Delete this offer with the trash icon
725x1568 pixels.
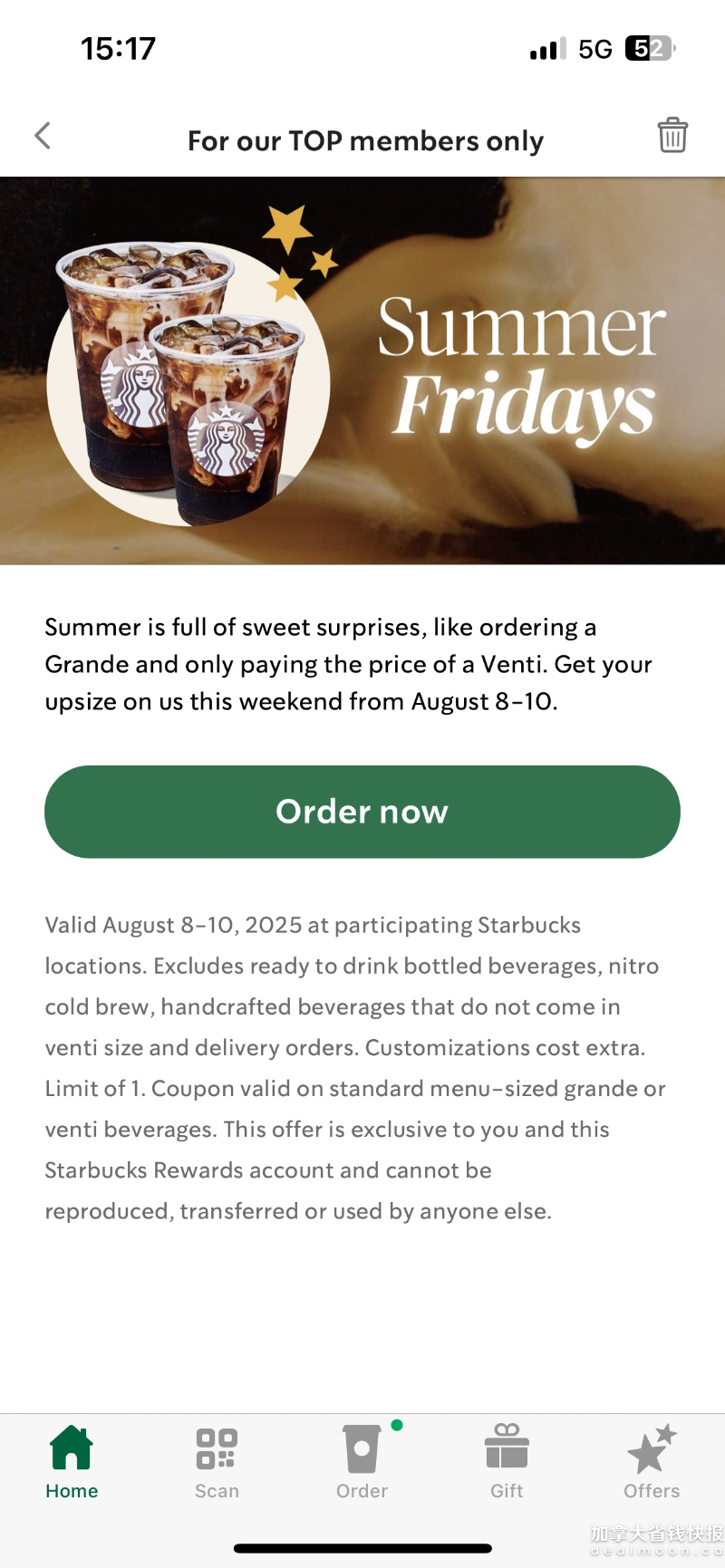[672, 135]
